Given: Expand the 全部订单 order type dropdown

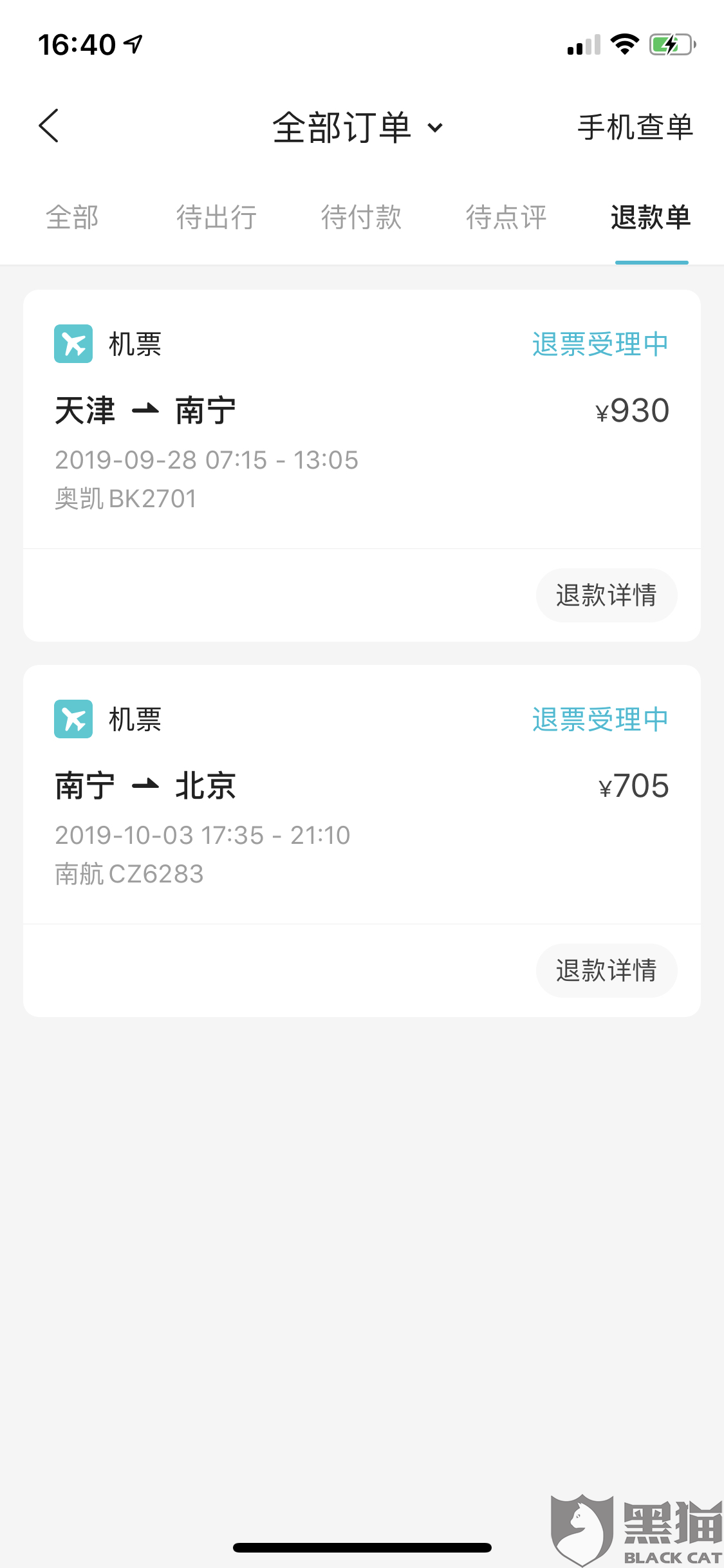Looking at the screenshot, I should (x=358, y=127).
